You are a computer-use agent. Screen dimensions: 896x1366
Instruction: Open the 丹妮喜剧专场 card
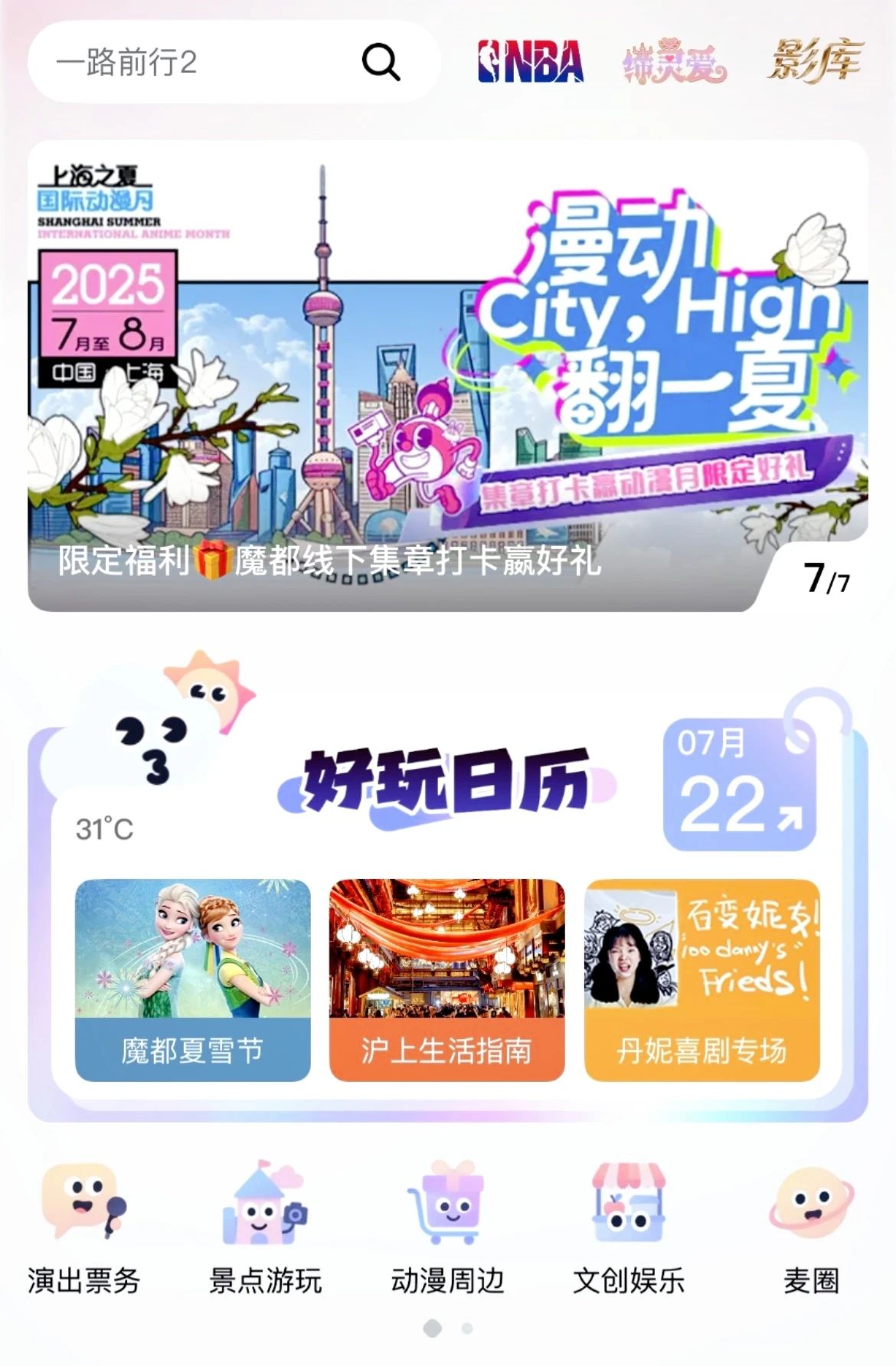pyautogui.click(x=701, y=980)
